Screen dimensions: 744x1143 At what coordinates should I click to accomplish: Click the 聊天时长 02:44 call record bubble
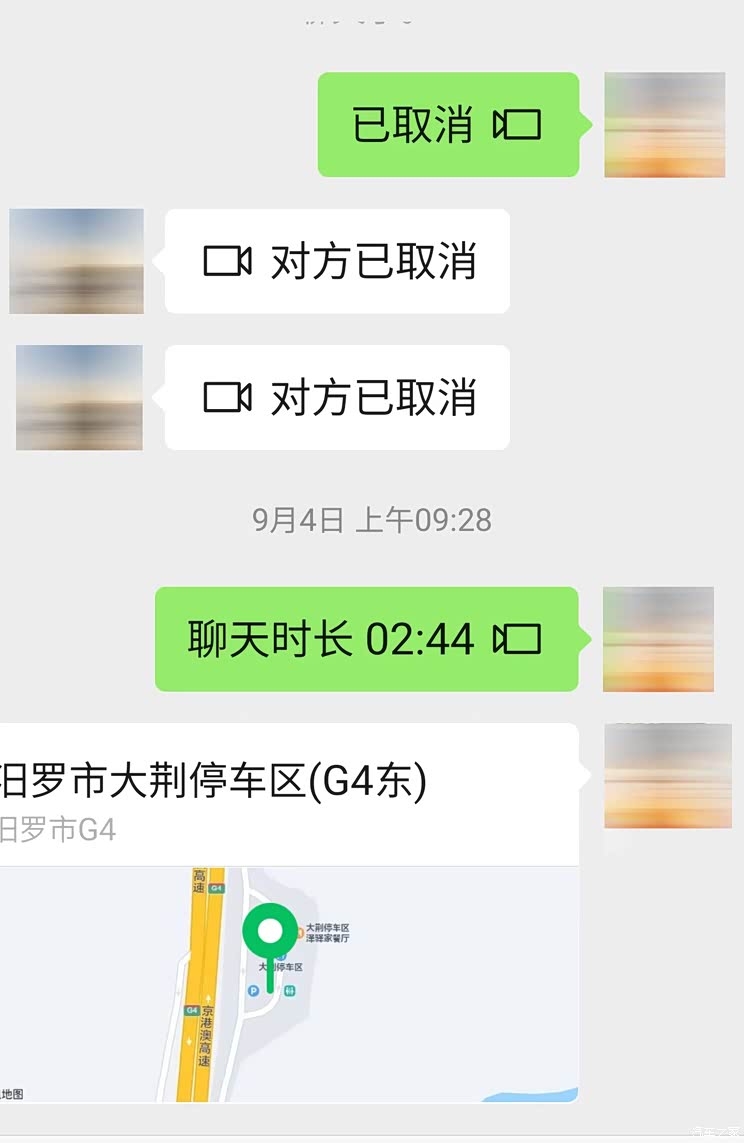(x=367, y=638)
